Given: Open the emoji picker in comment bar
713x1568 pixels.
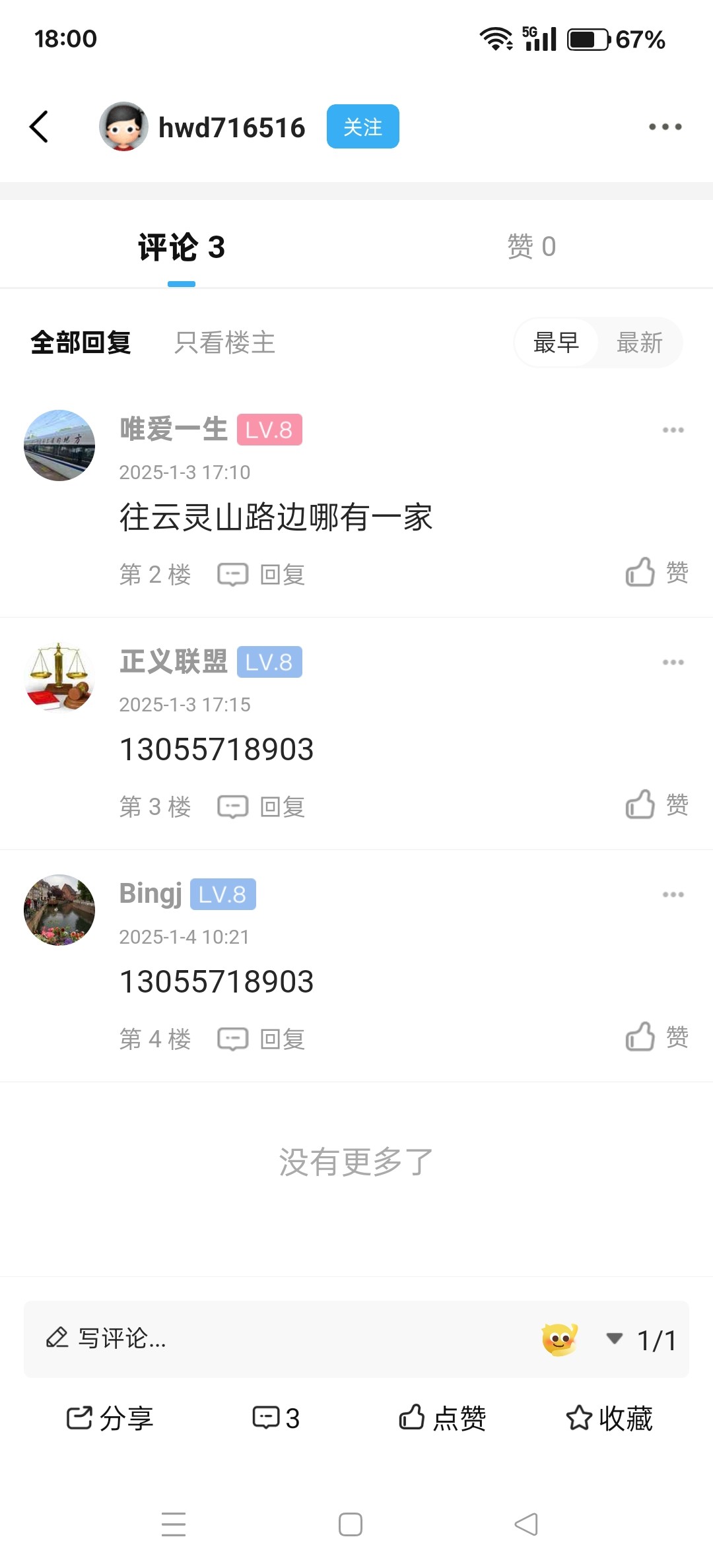Looking at the screenshot, I should click(560, 1340).
